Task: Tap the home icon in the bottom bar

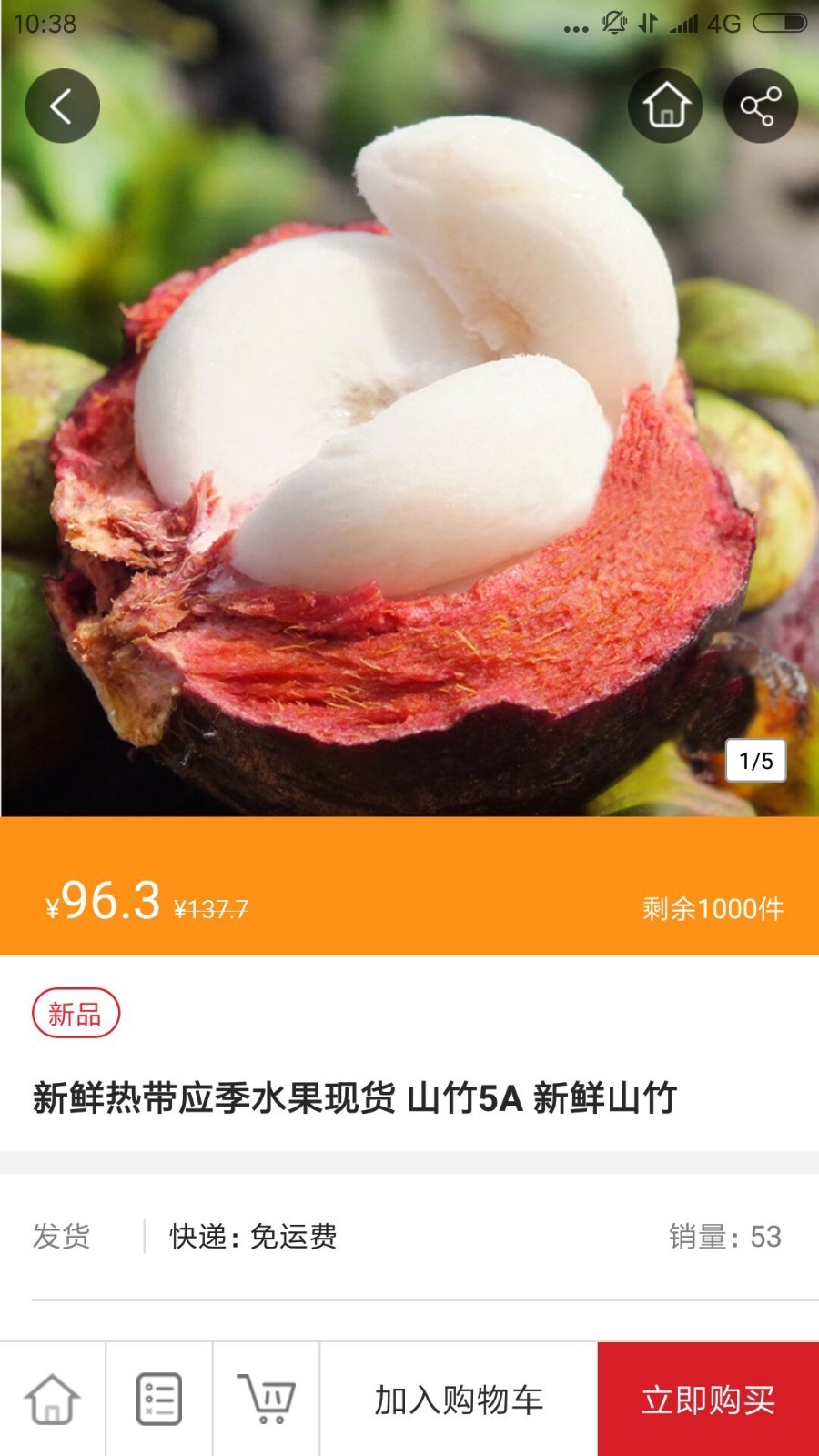Action: click(x=53, y=1399)
